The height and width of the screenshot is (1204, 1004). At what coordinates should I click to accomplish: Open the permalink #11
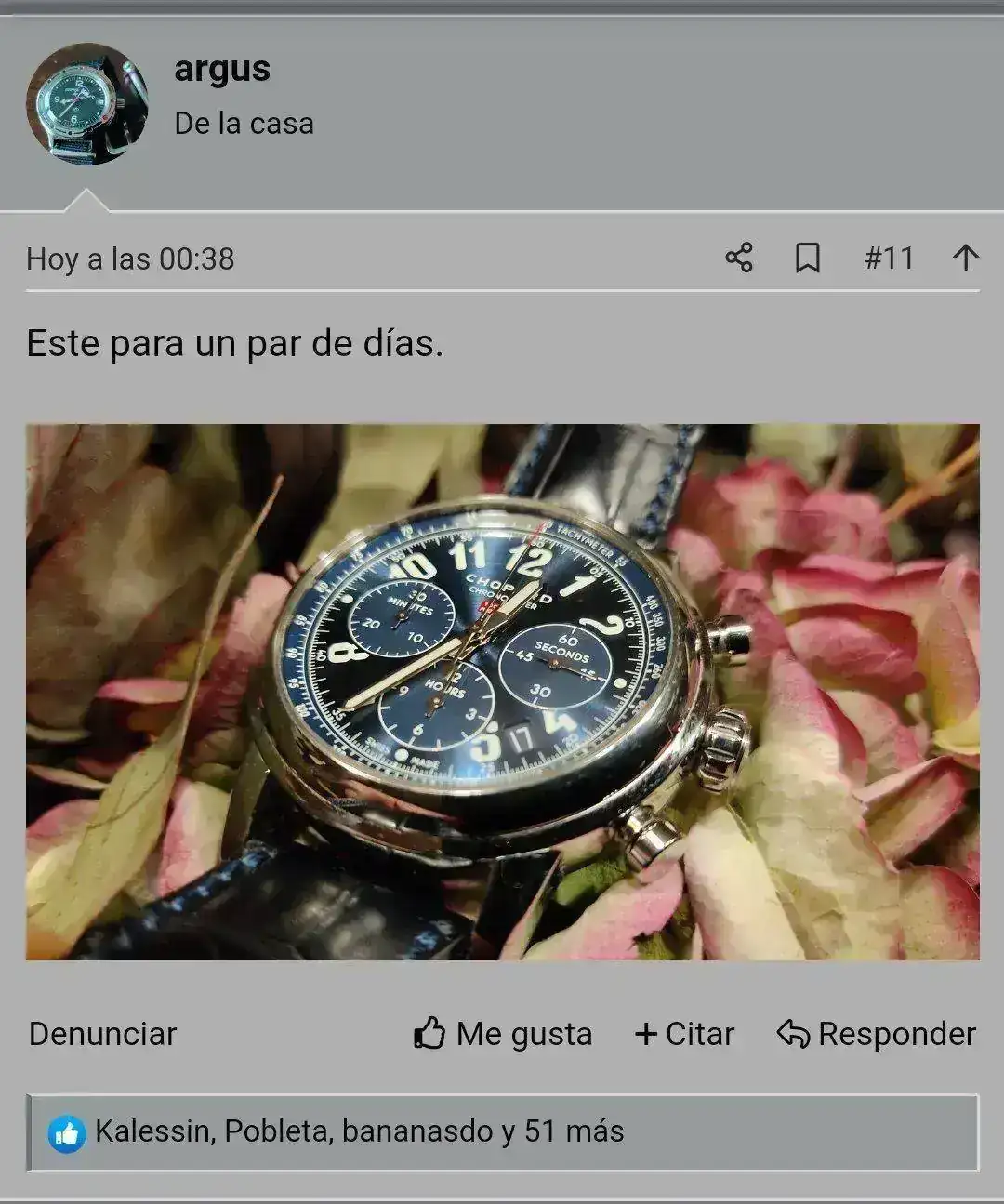tap(889, 258)
